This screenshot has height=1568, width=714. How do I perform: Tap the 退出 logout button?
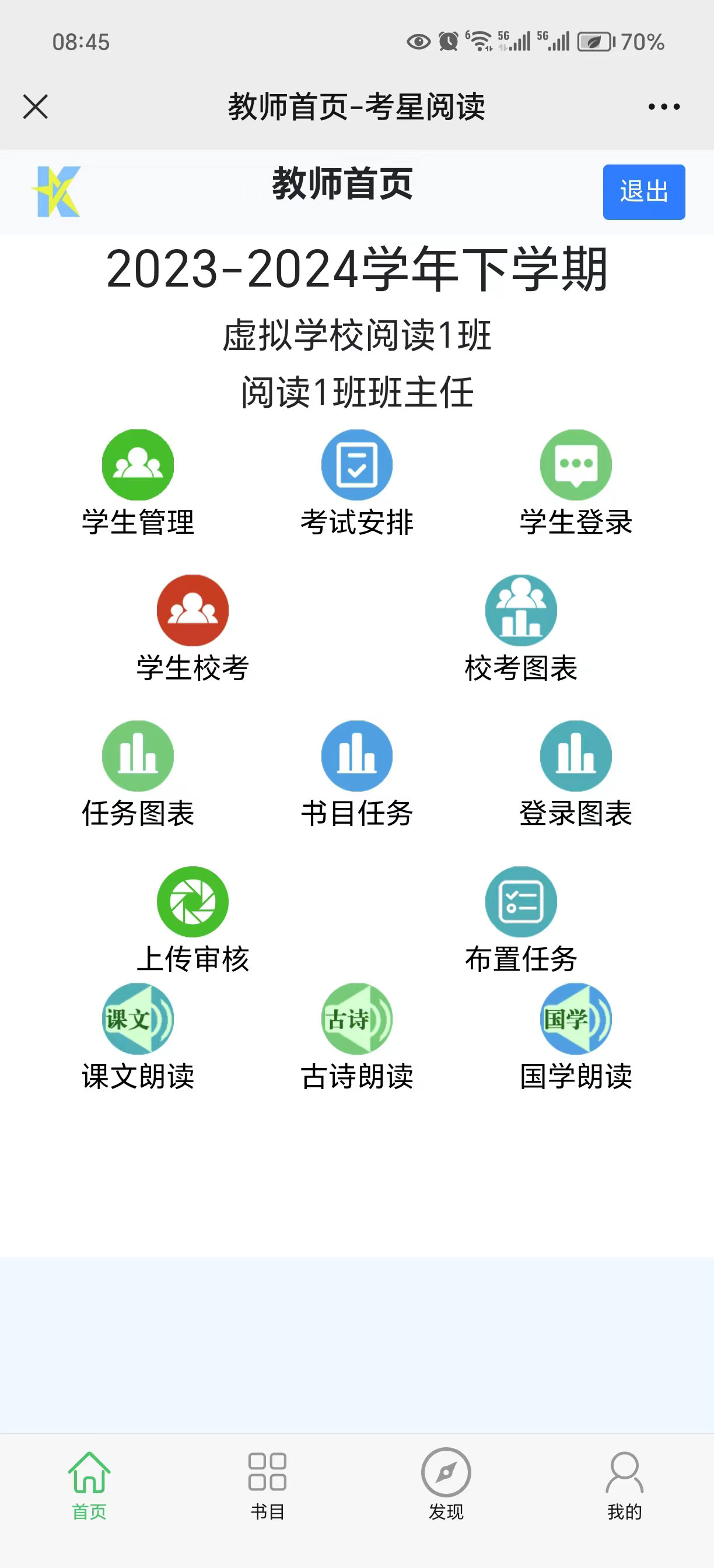pos(644,192)
